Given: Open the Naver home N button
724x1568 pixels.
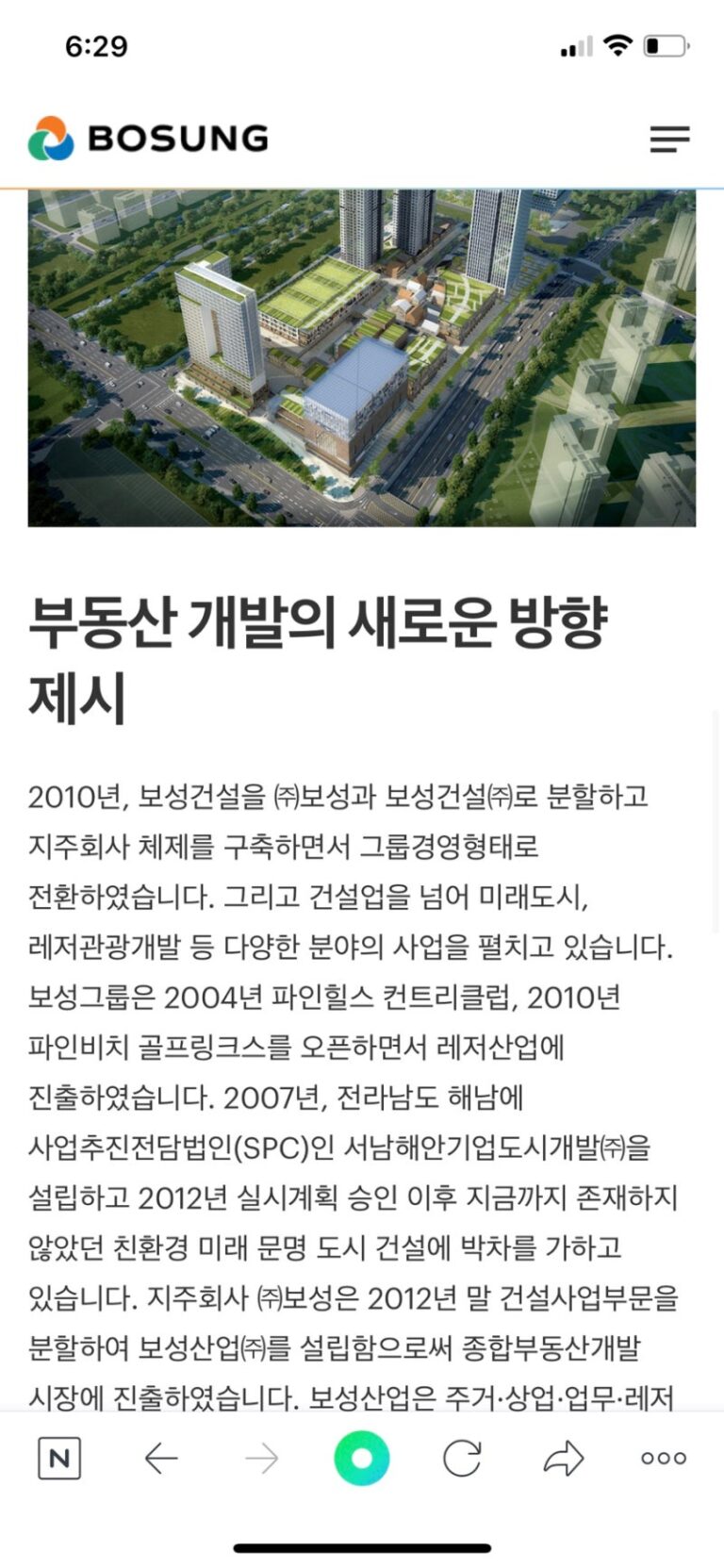Looking at the screenshot, I should click(x=58, y=1459).
